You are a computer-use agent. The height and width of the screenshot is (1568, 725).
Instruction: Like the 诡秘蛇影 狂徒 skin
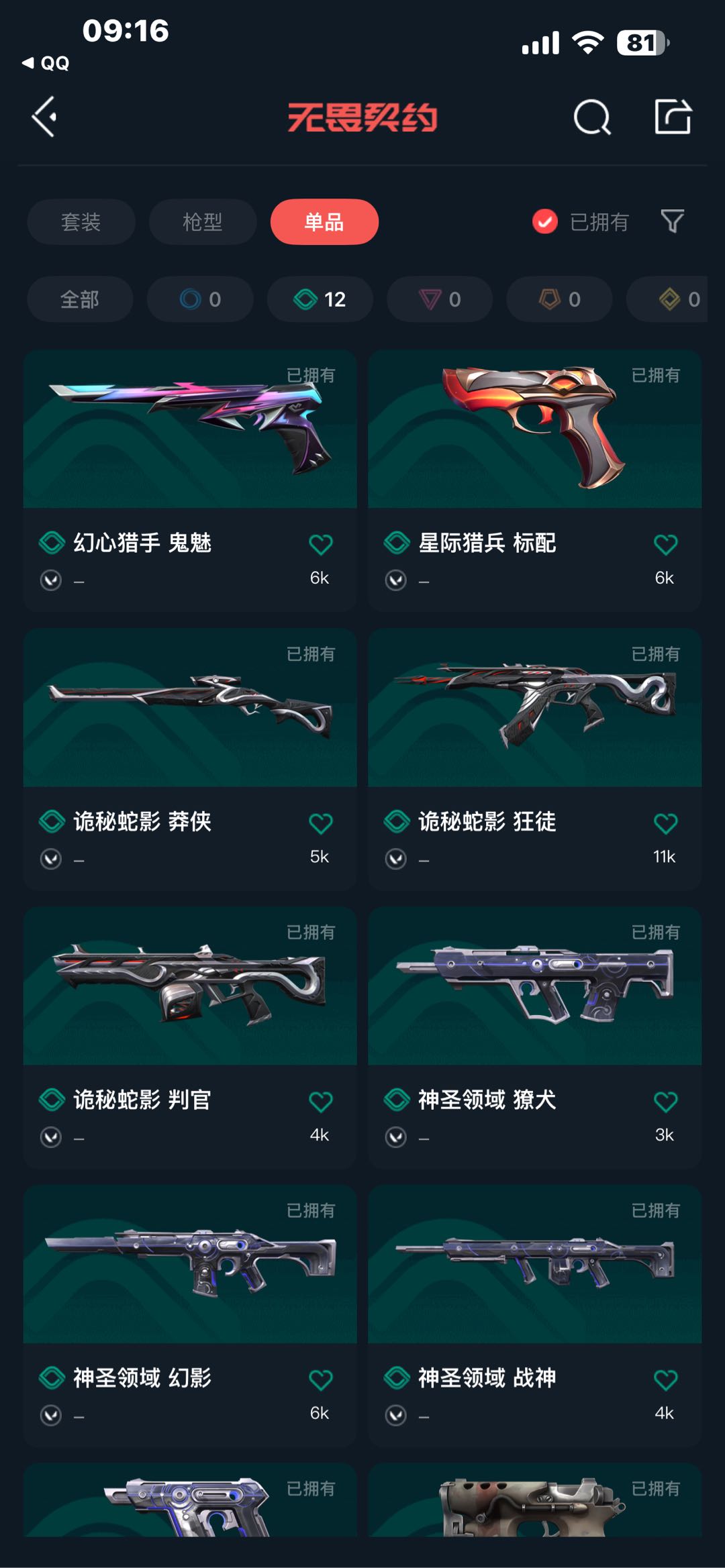coord(665,823)
